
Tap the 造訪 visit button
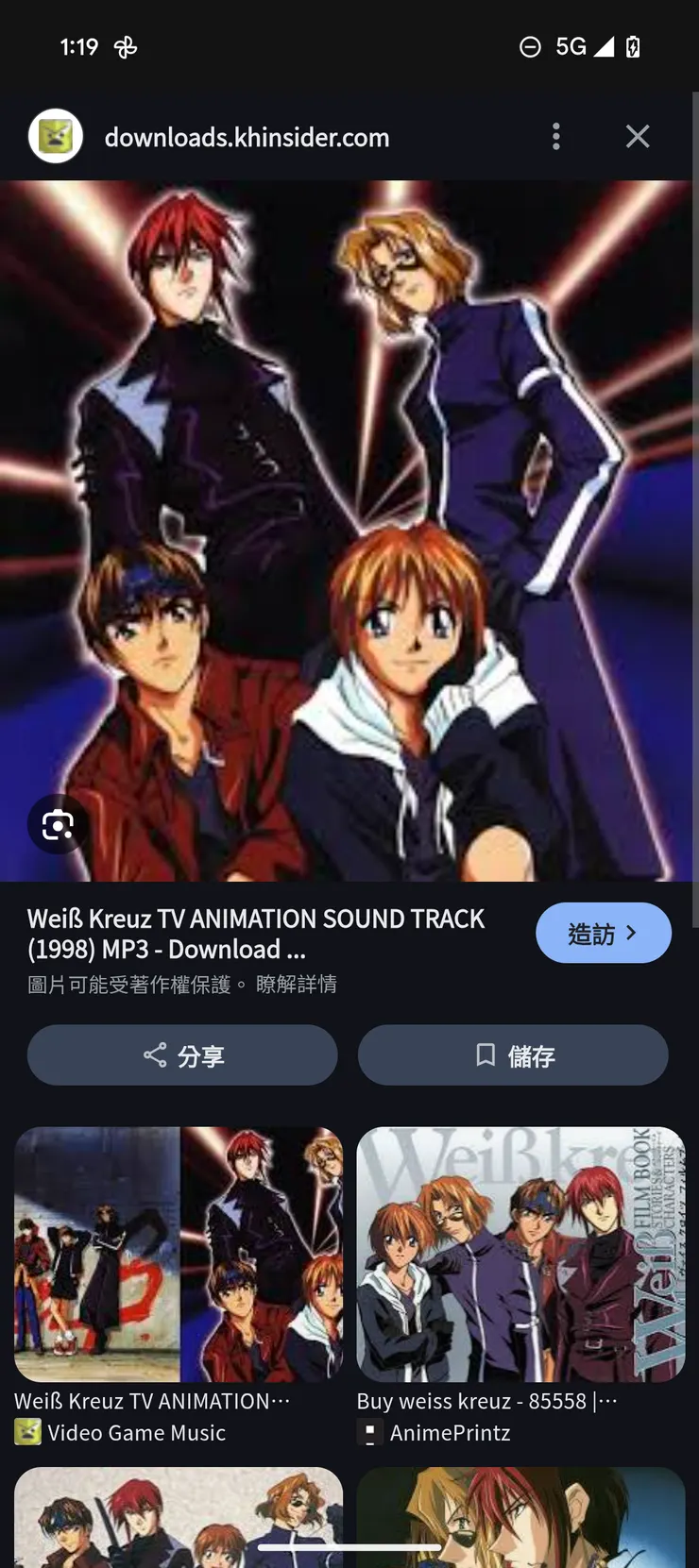point(604,934)
